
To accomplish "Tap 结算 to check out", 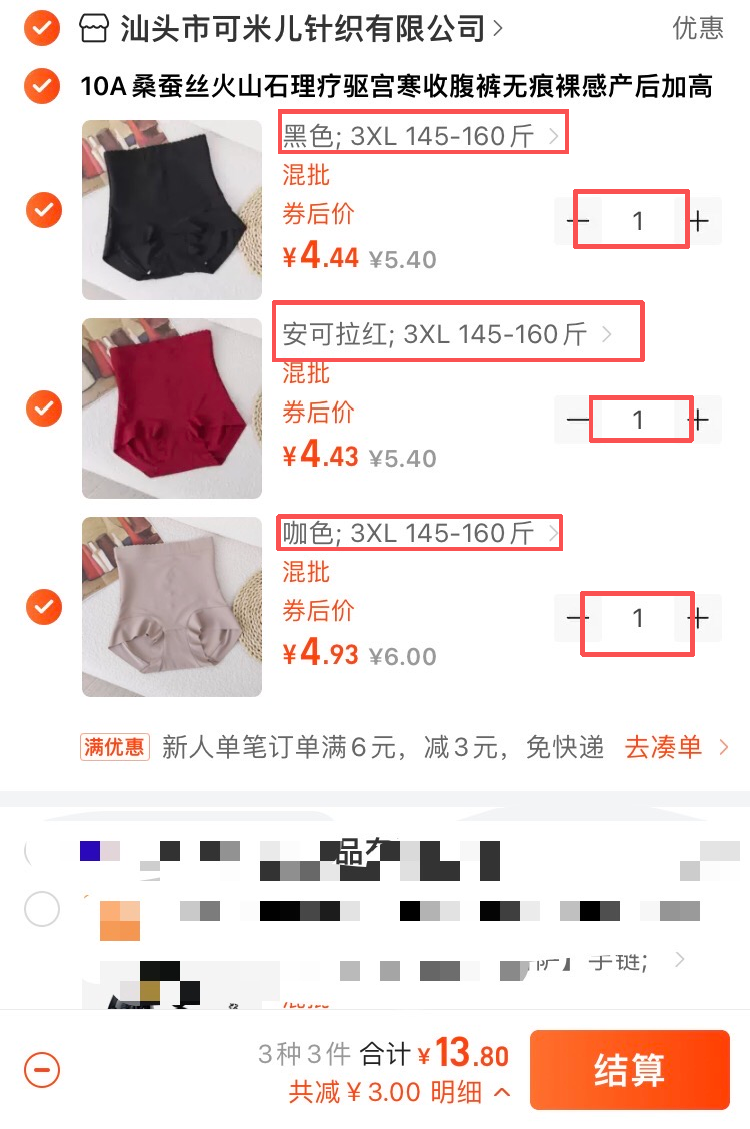I will coord(629,1070).
